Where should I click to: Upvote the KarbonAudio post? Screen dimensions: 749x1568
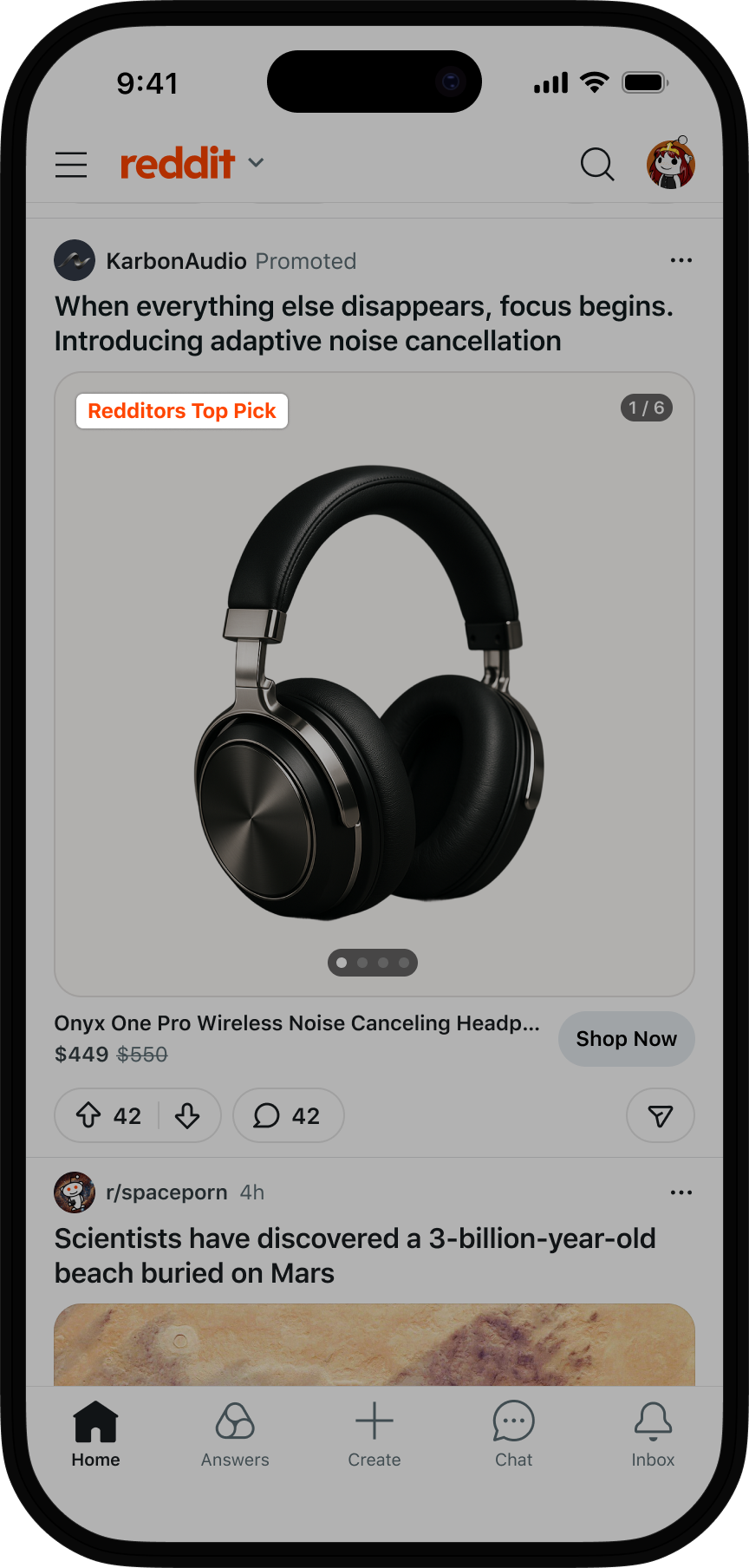[x=88, y=1115]
